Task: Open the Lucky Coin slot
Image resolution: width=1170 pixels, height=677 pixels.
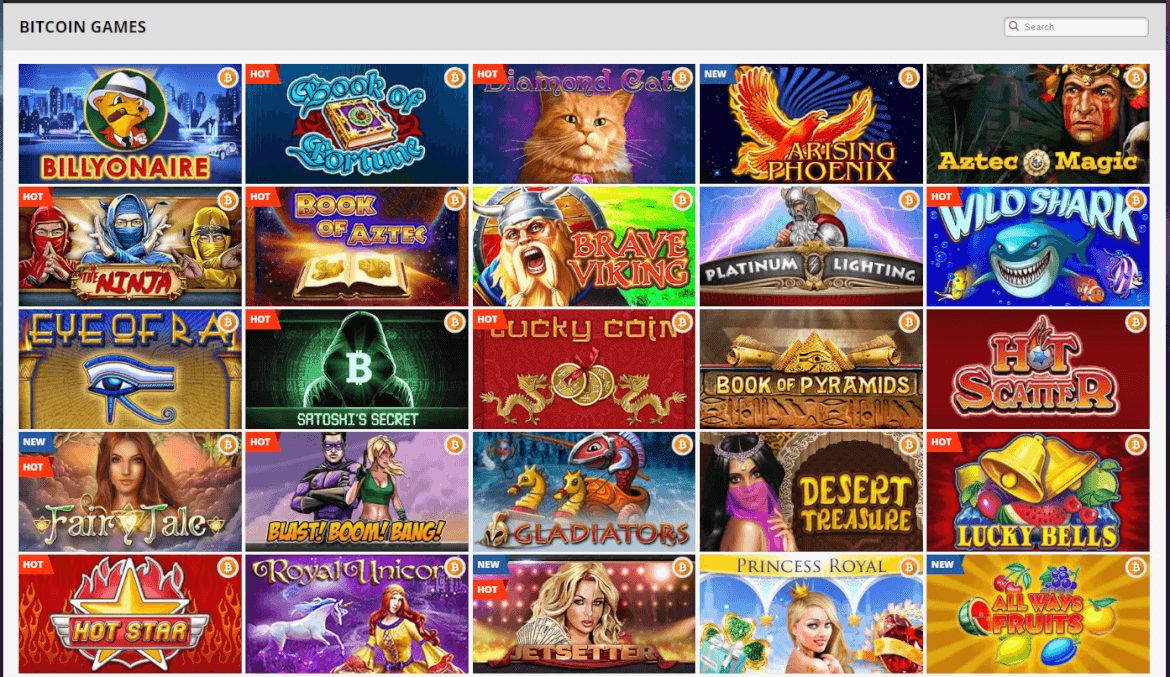Action: [584, 370]
